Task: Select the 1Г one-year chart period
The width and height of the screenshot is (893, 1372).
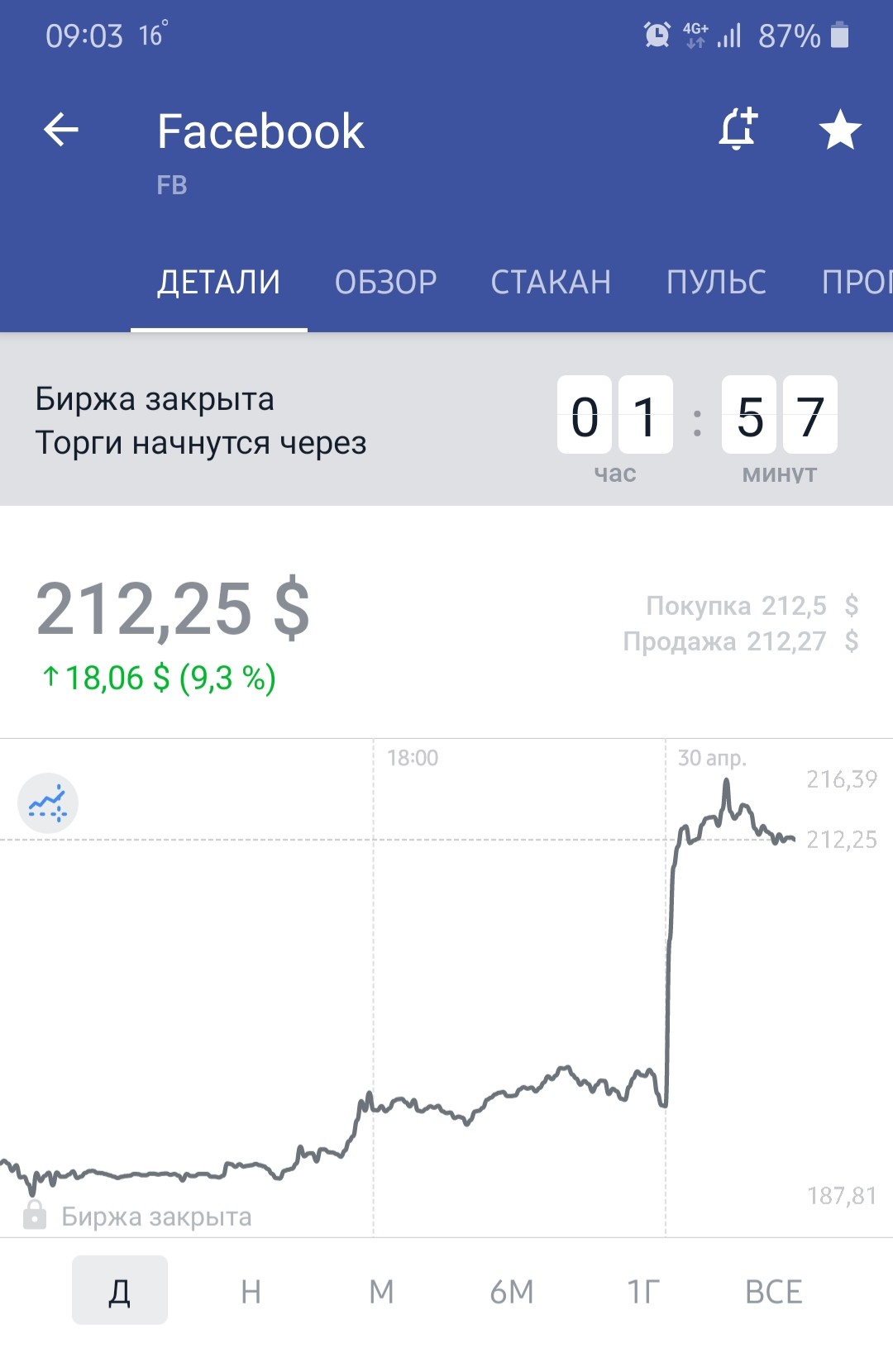Action: point(642,1290)
